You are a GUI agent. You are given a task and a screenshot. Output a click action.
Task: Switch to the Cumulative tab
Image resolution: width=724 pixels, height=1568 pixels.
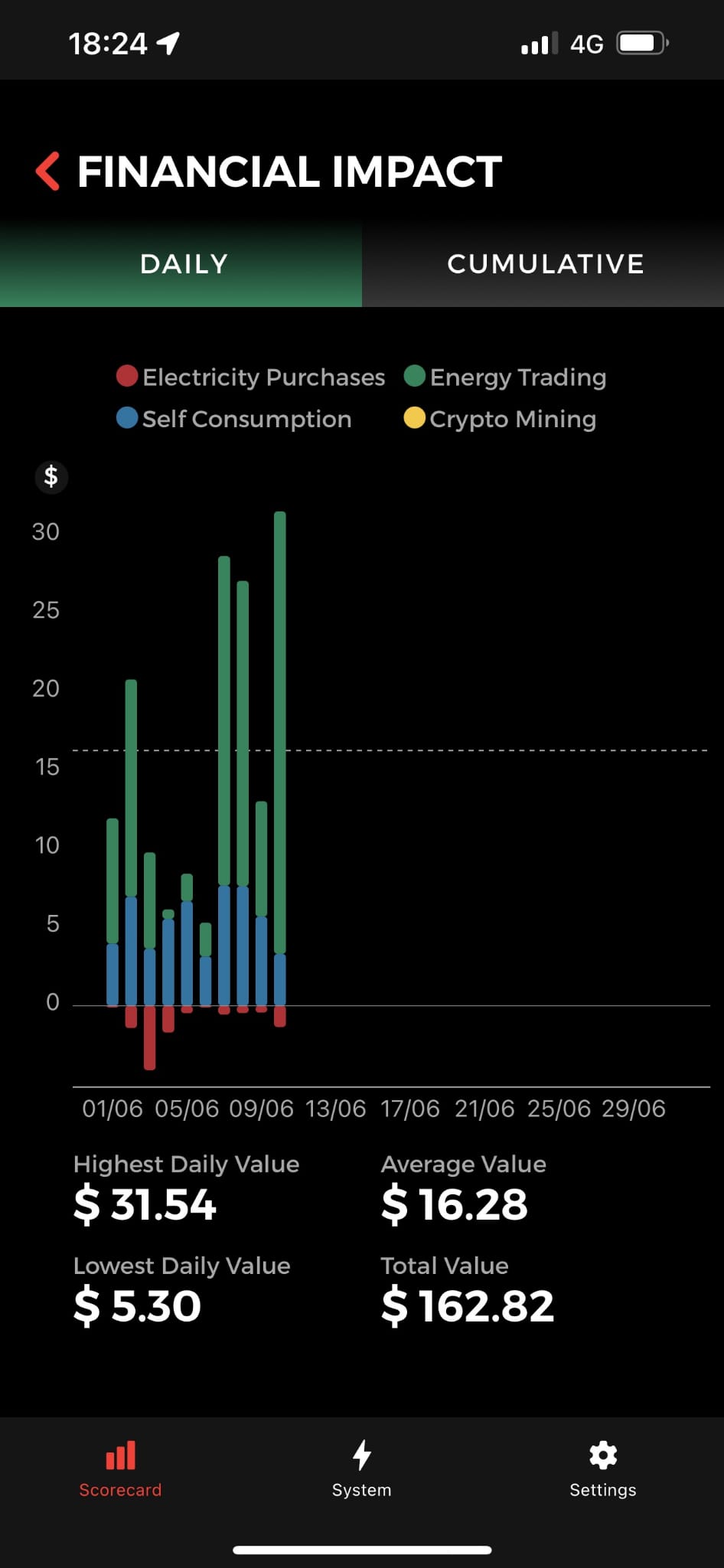pyautogui.click(x=543, y=264)
